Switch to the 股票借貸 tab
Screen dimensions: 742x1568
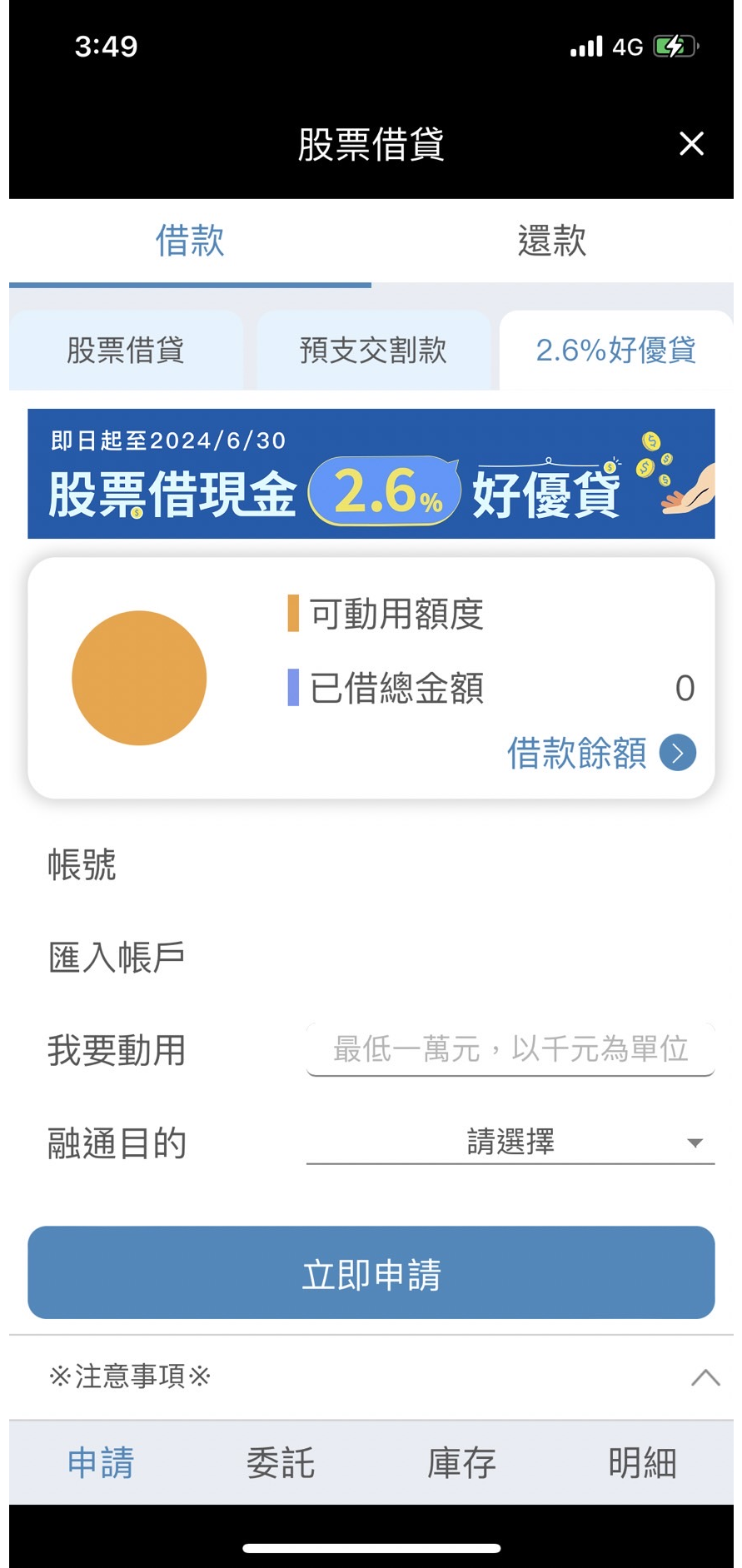pos(125,351)
